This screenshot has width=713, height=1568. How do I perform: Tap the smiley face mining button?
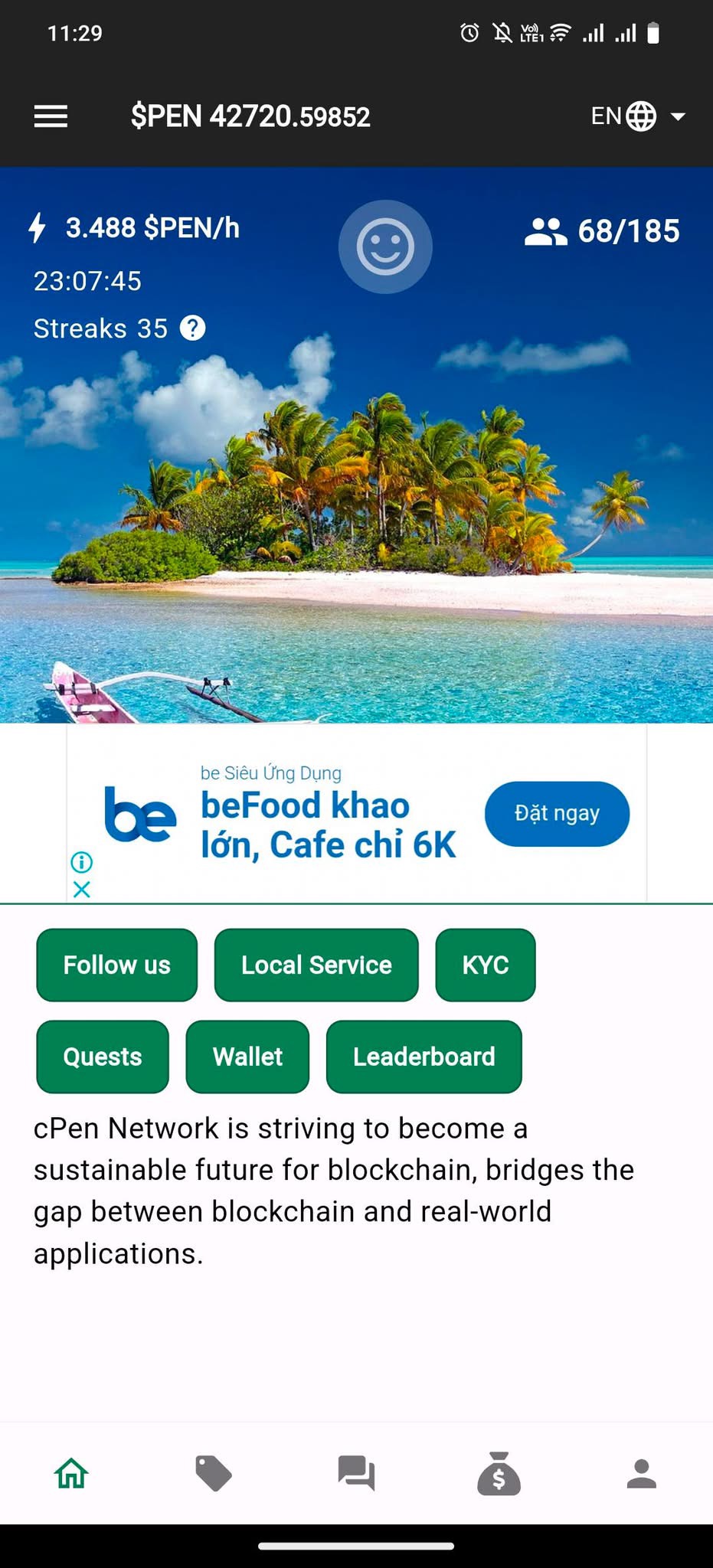click(x=385, y=247)
